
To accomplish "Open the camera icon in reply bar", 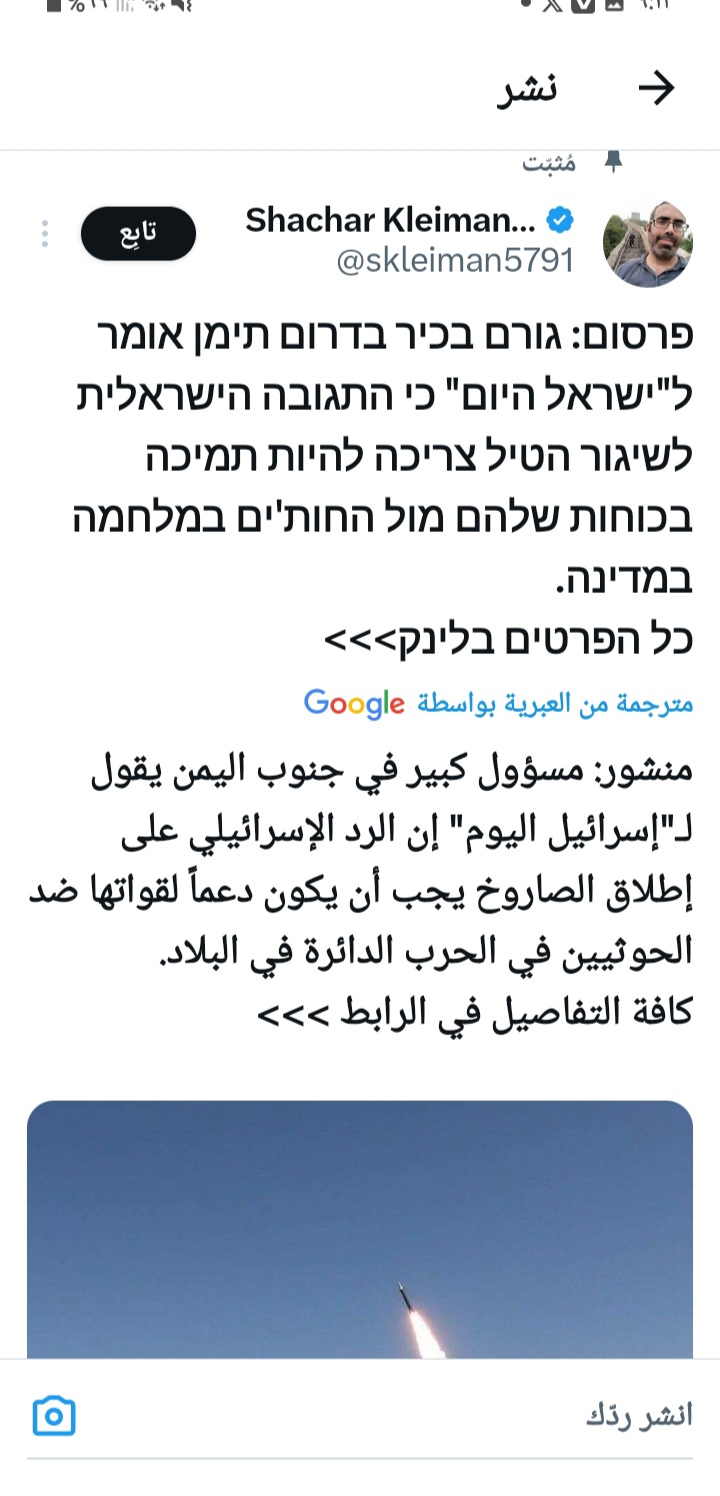I will [x=54, y=1415].
